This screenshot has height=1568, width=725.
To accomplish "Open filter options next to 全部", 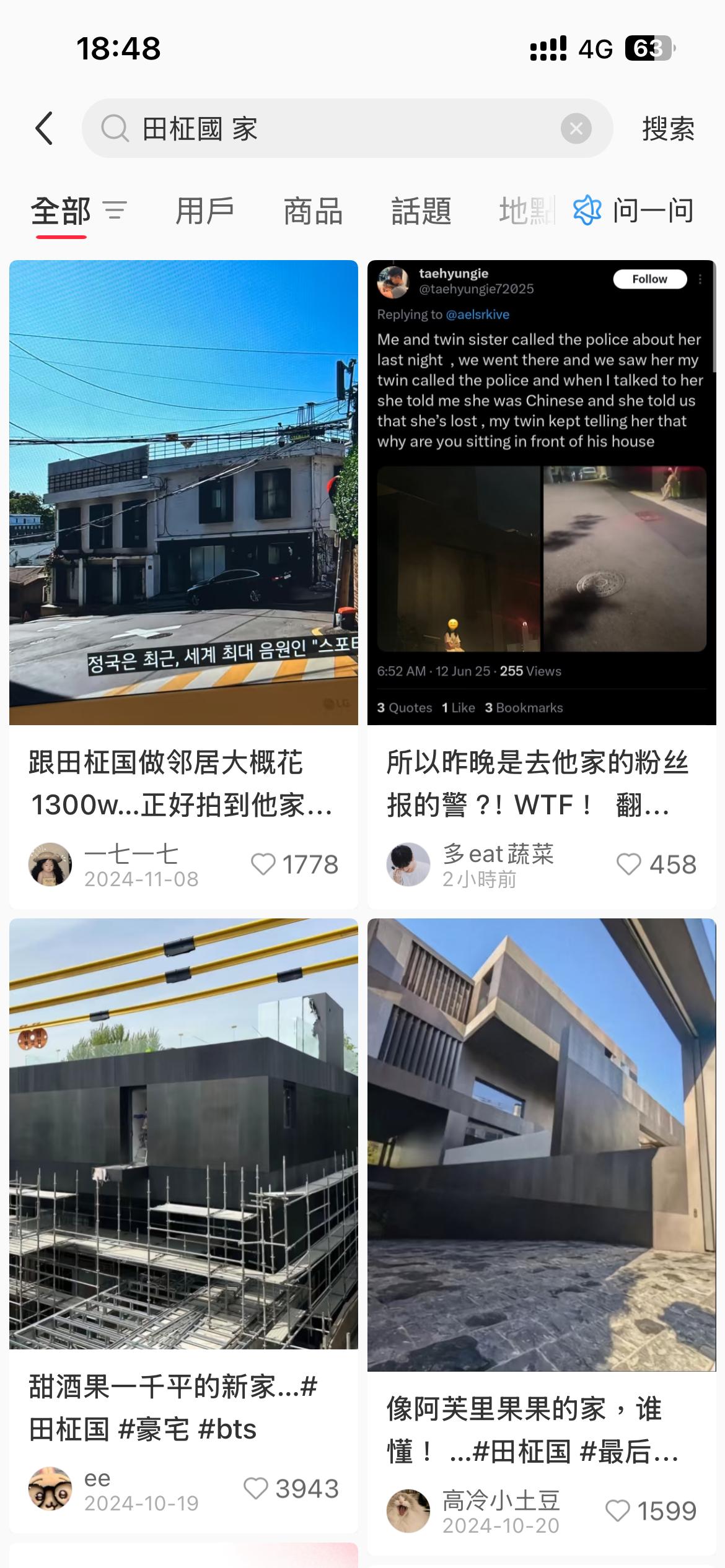I will coord(115,211).
